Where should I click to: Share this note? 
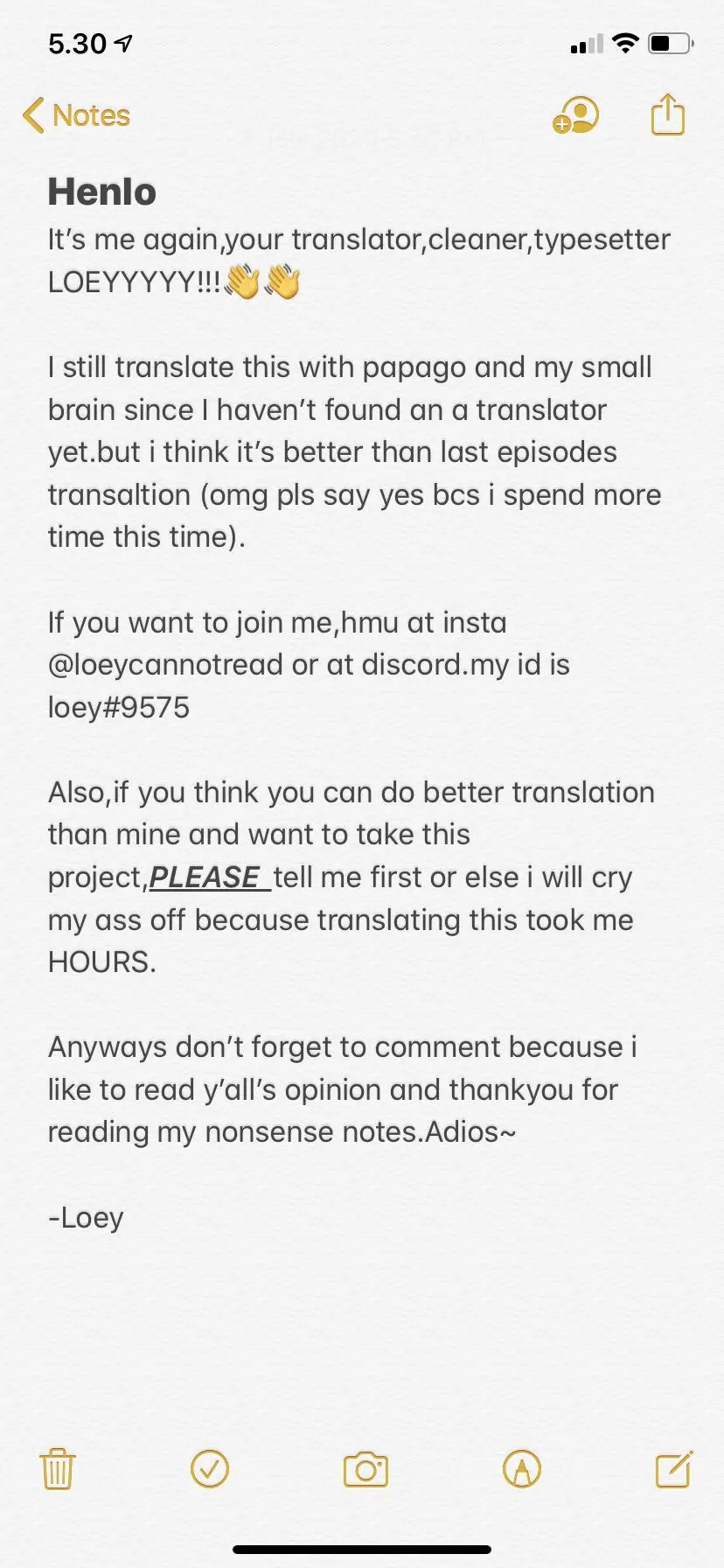point(667,115)
